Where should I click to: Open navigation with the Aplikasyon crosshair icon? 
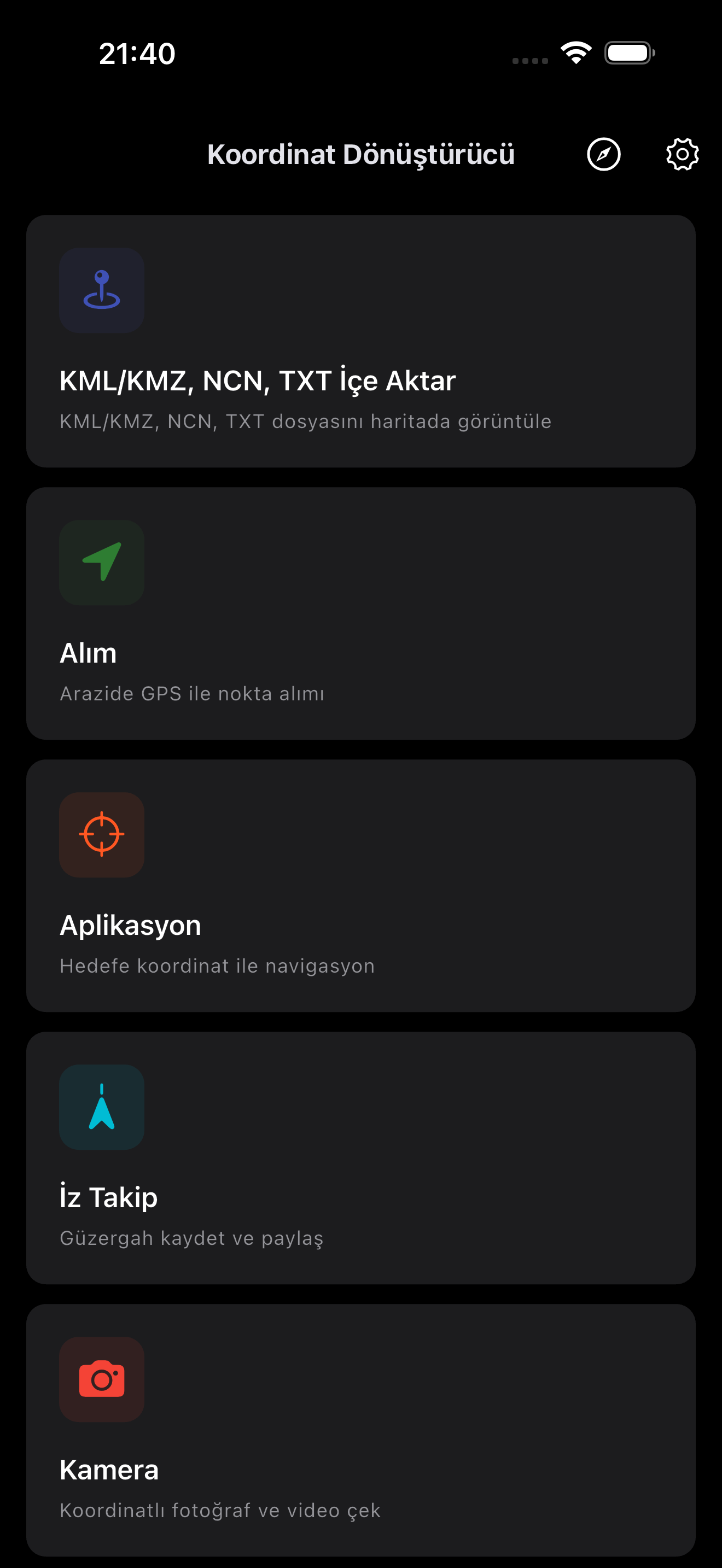click(x=101, y=834)
